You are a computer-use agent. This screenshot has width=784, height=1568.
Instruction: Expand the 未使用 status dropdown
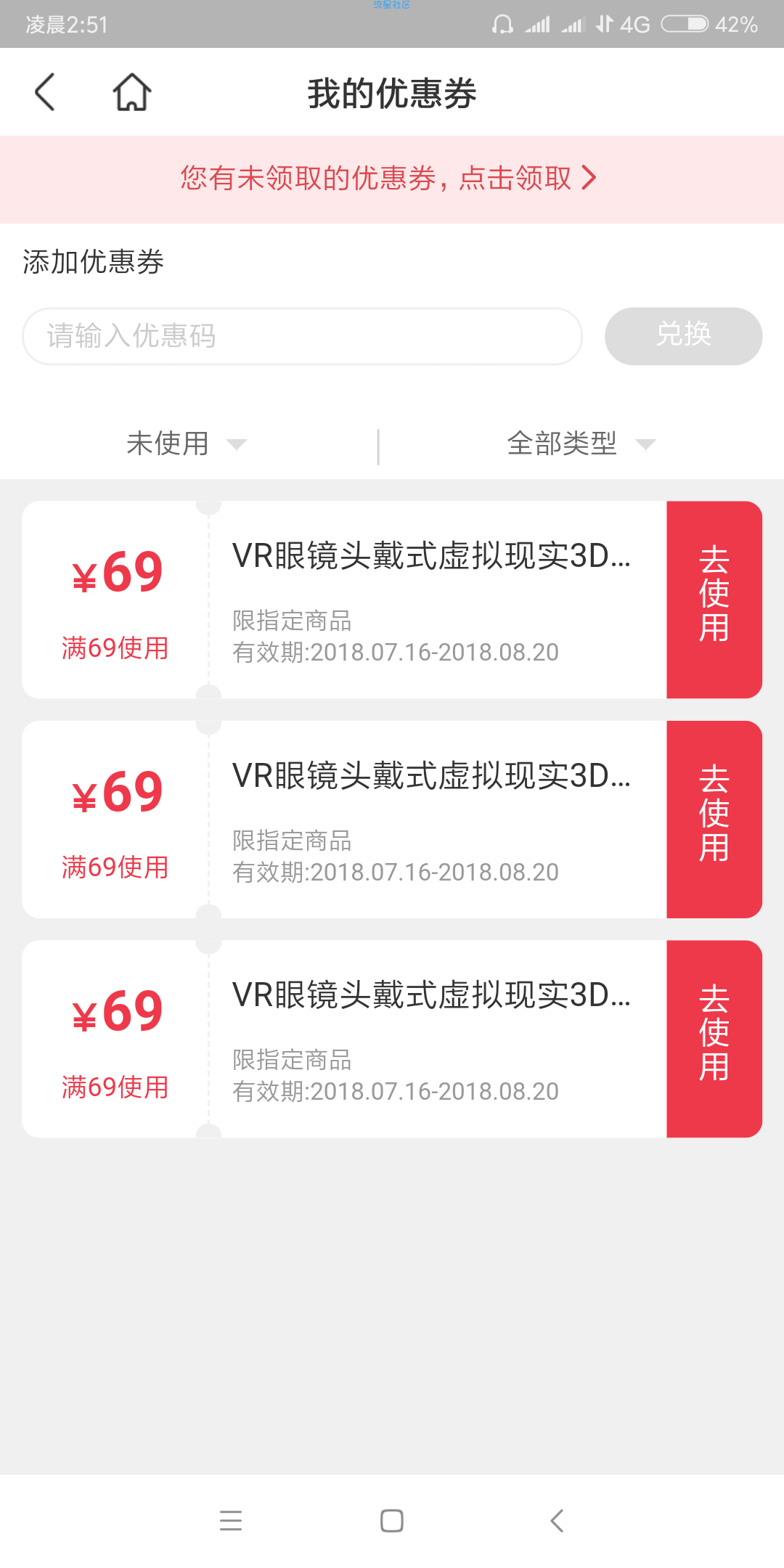[x=187, y=444]
